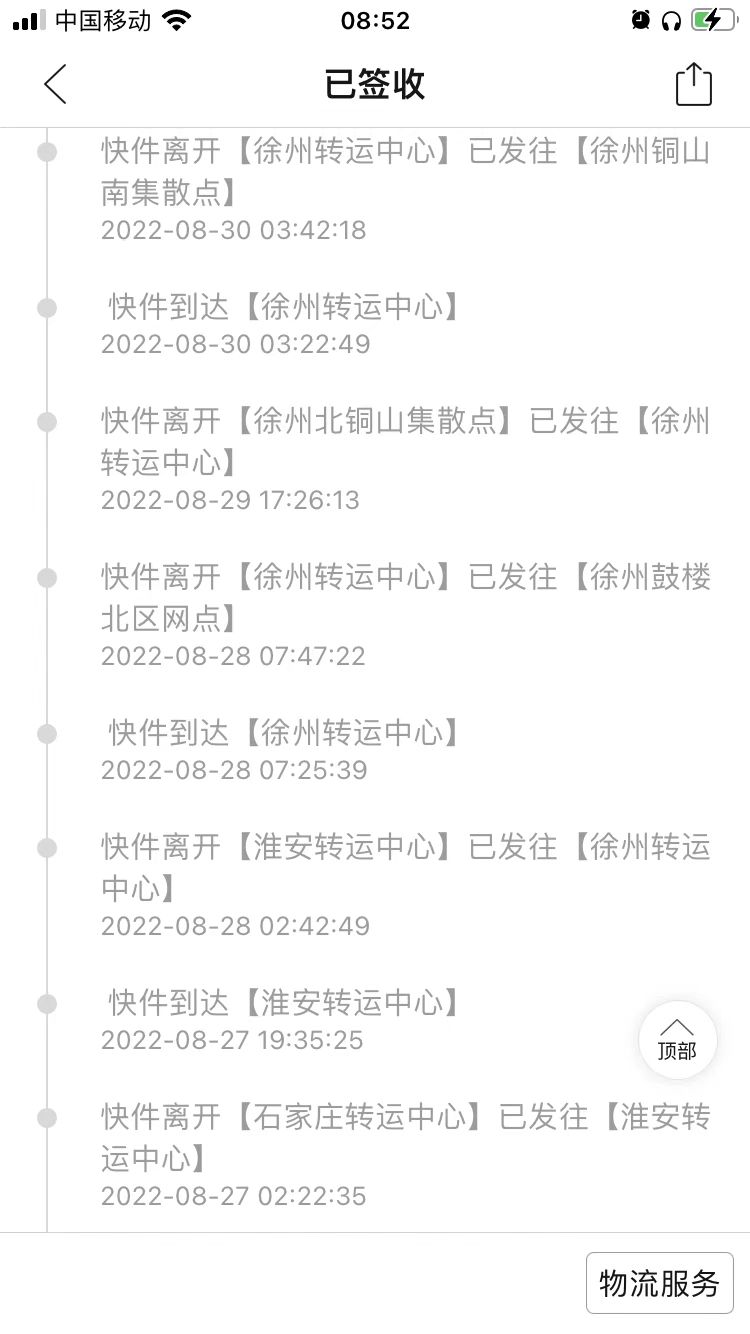Tap the timeline dot for 淮安转运中心 arrival

click(45, 1001)
